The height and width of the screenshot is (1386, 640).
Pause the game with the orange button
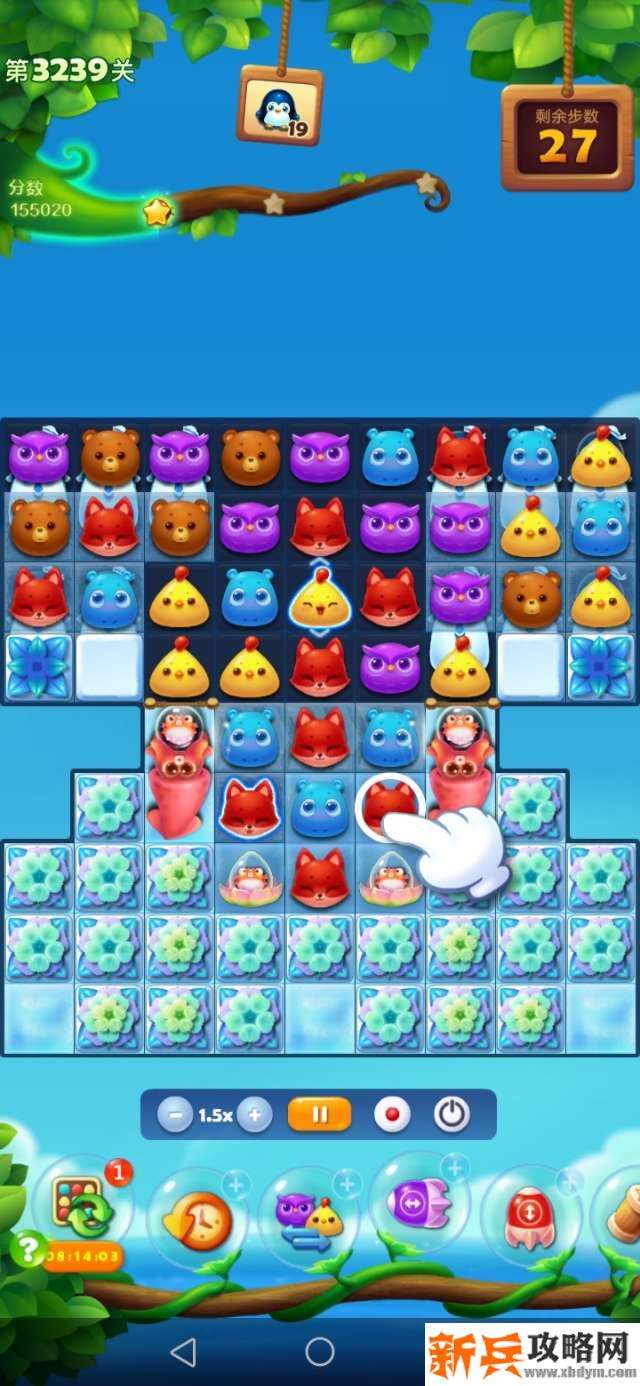coord(320,1114)
